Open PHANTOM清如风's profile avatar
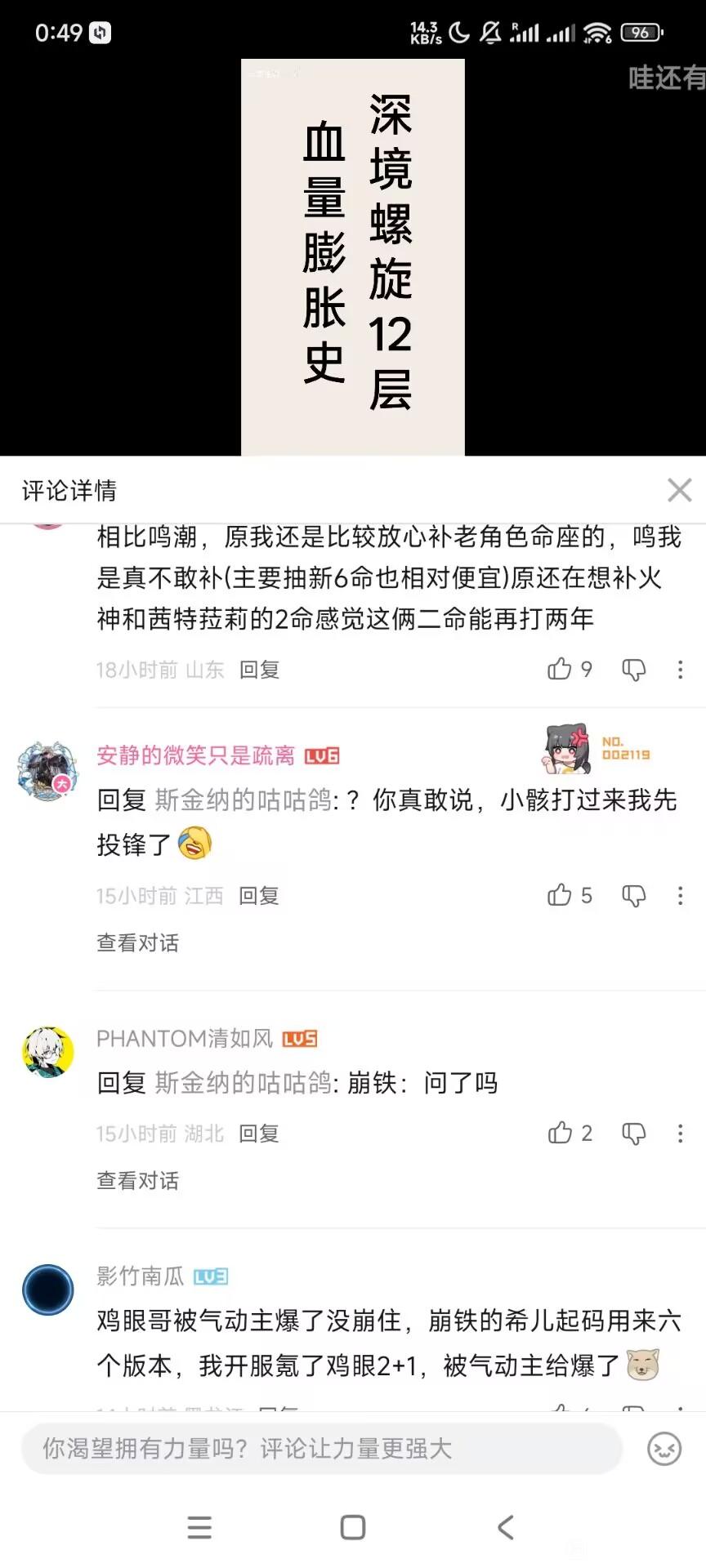This screenshot has height=1568, width=706. point(47,1052)
